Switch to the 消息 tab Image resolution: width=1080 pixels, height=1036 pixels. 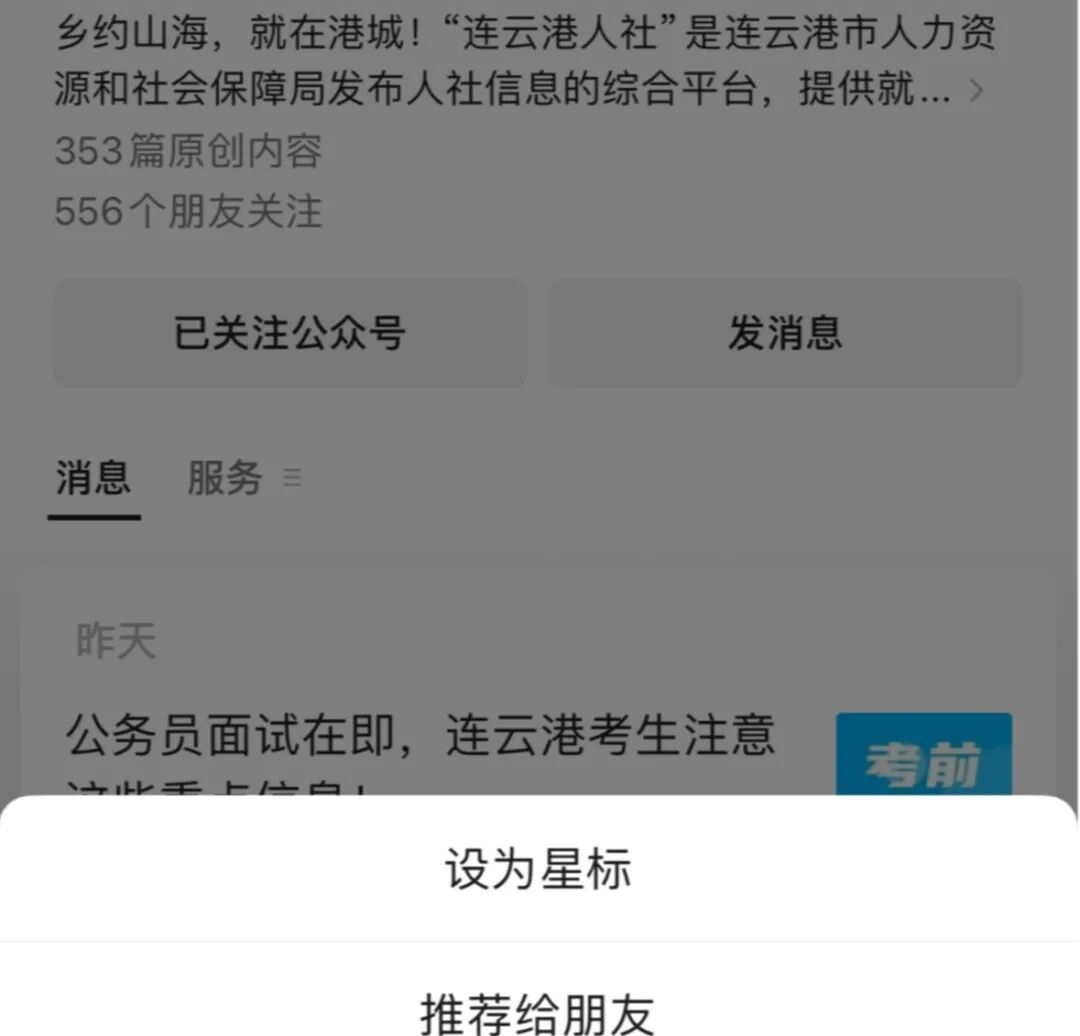tap(94, 477)
